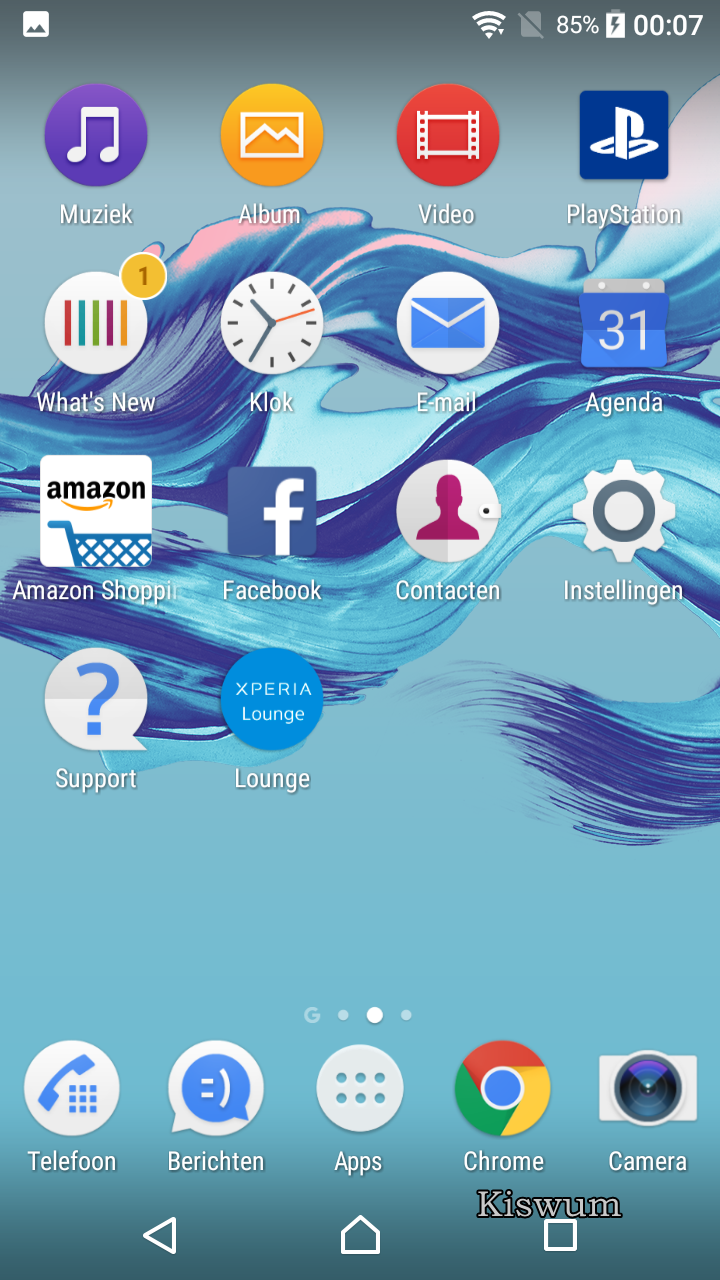This screenshot has height=1280, width=720.
Task: Launch Berichten messaging
Action: [x=216, y=1088]
